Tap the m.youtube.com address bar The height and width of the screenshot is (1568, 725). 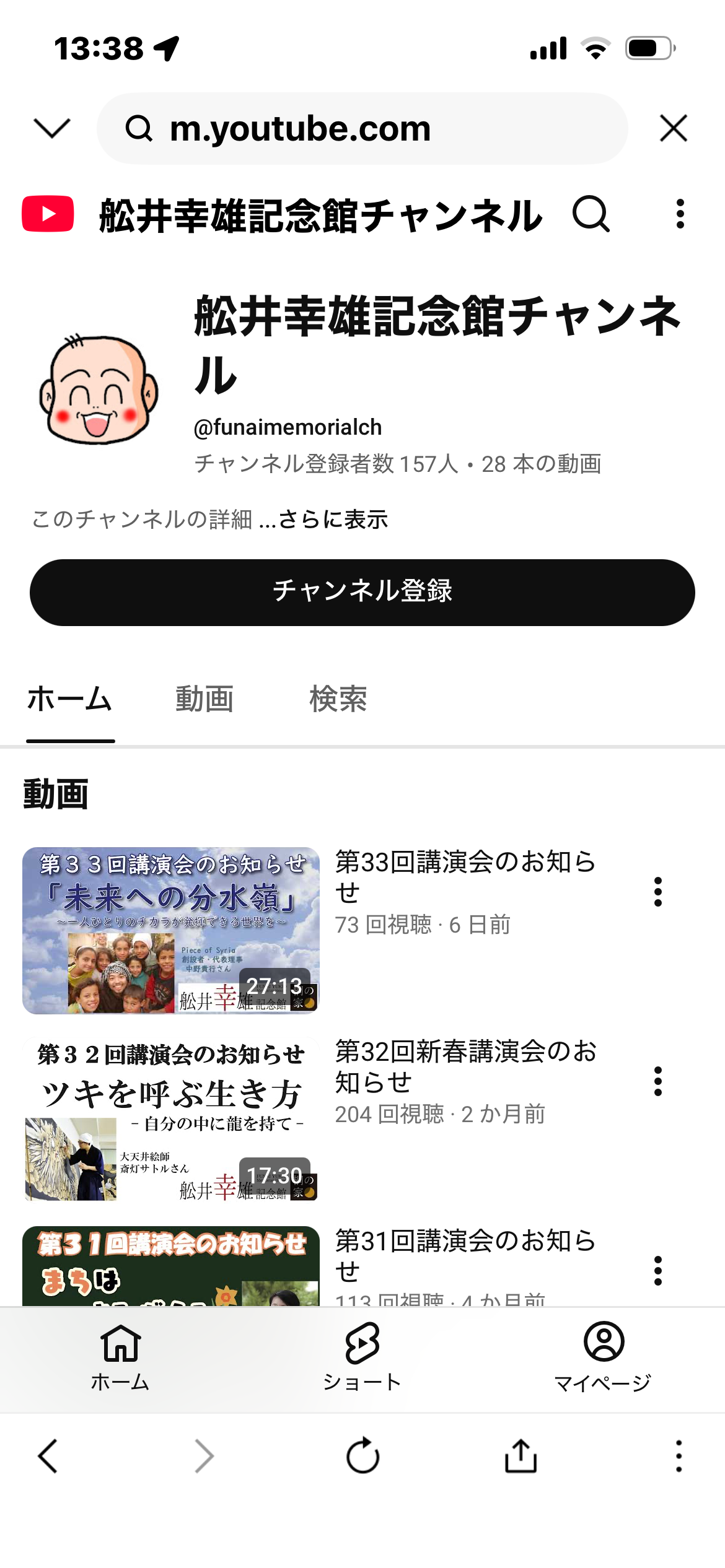click(362, 128)
